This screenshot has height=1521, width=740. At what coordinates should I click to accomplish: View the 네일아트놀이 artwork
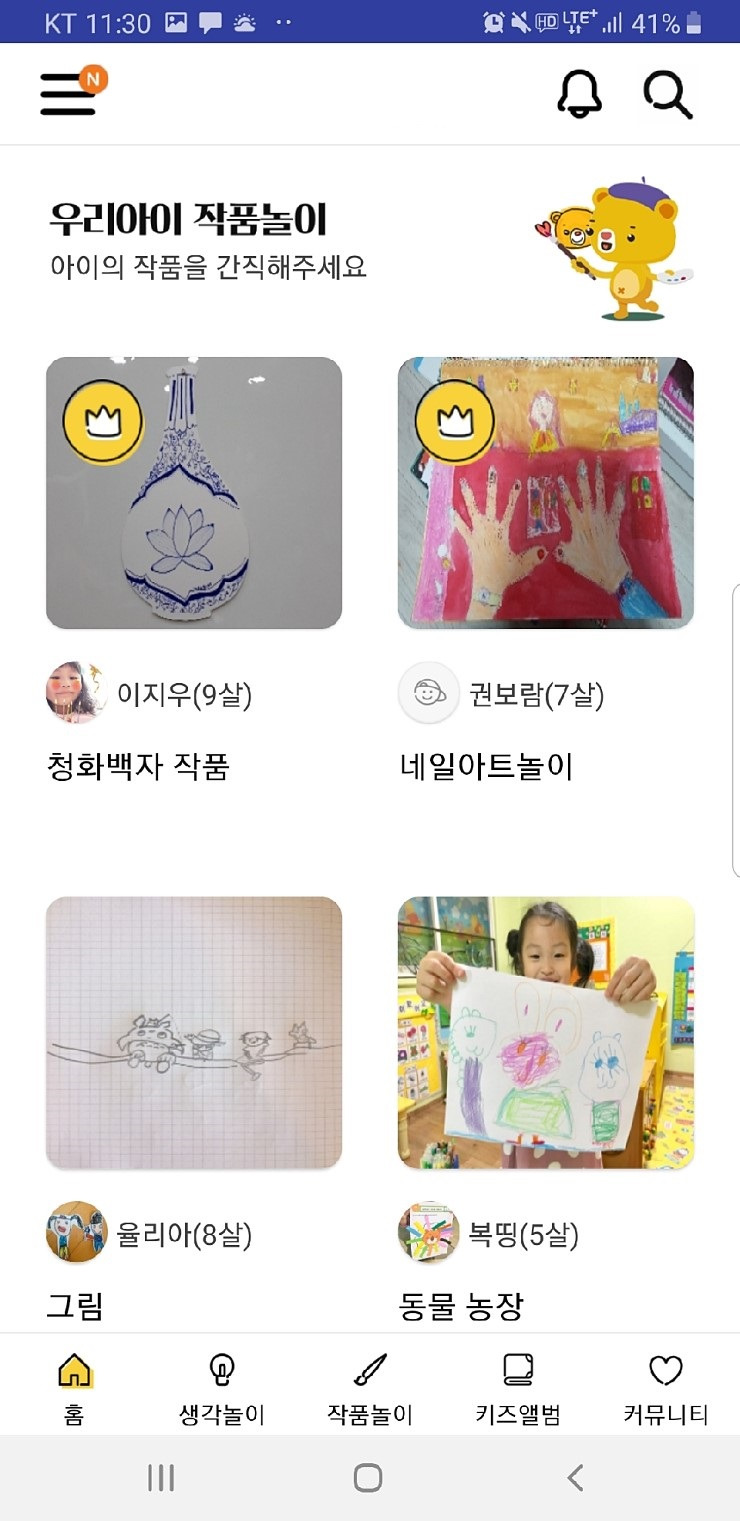coord(546,493)
